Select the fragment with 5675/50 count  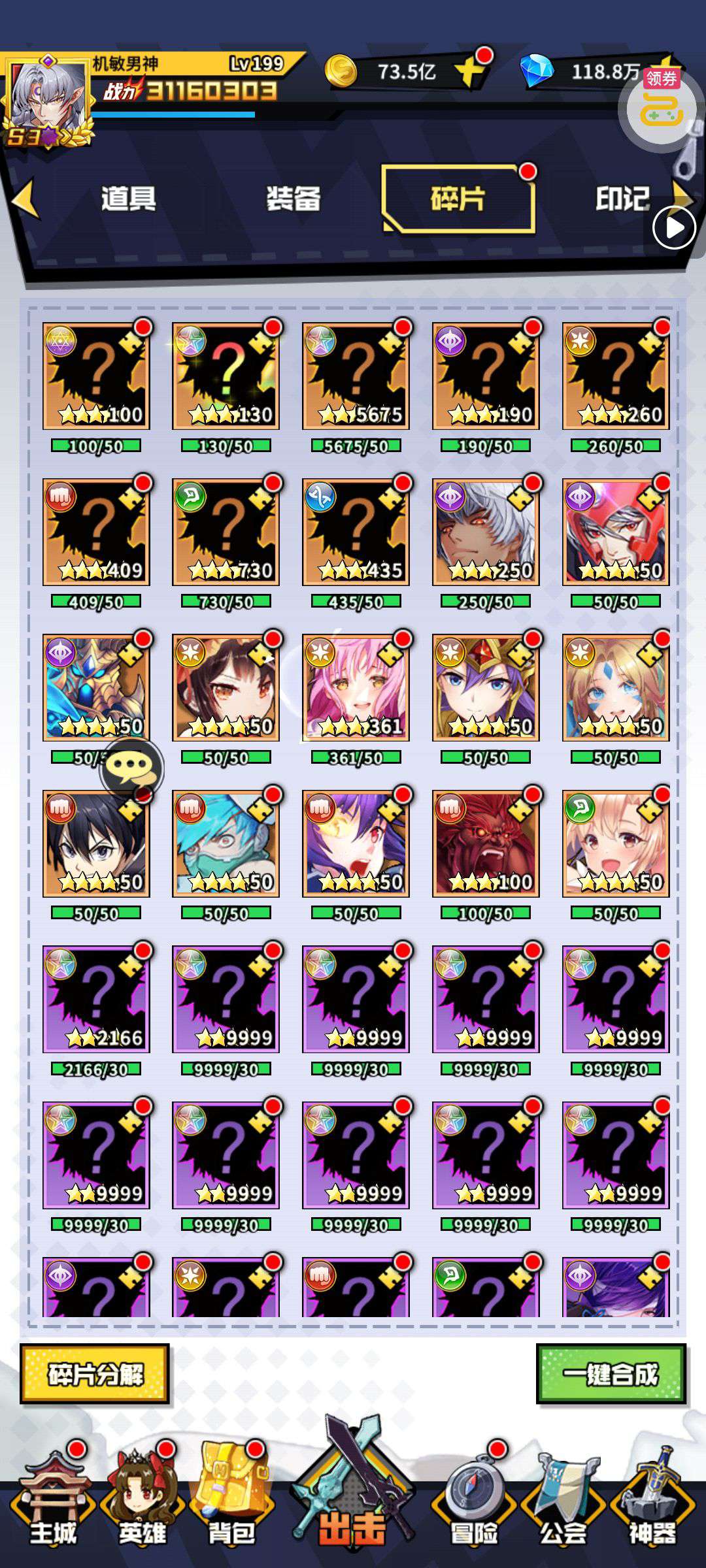pos(356,376)
